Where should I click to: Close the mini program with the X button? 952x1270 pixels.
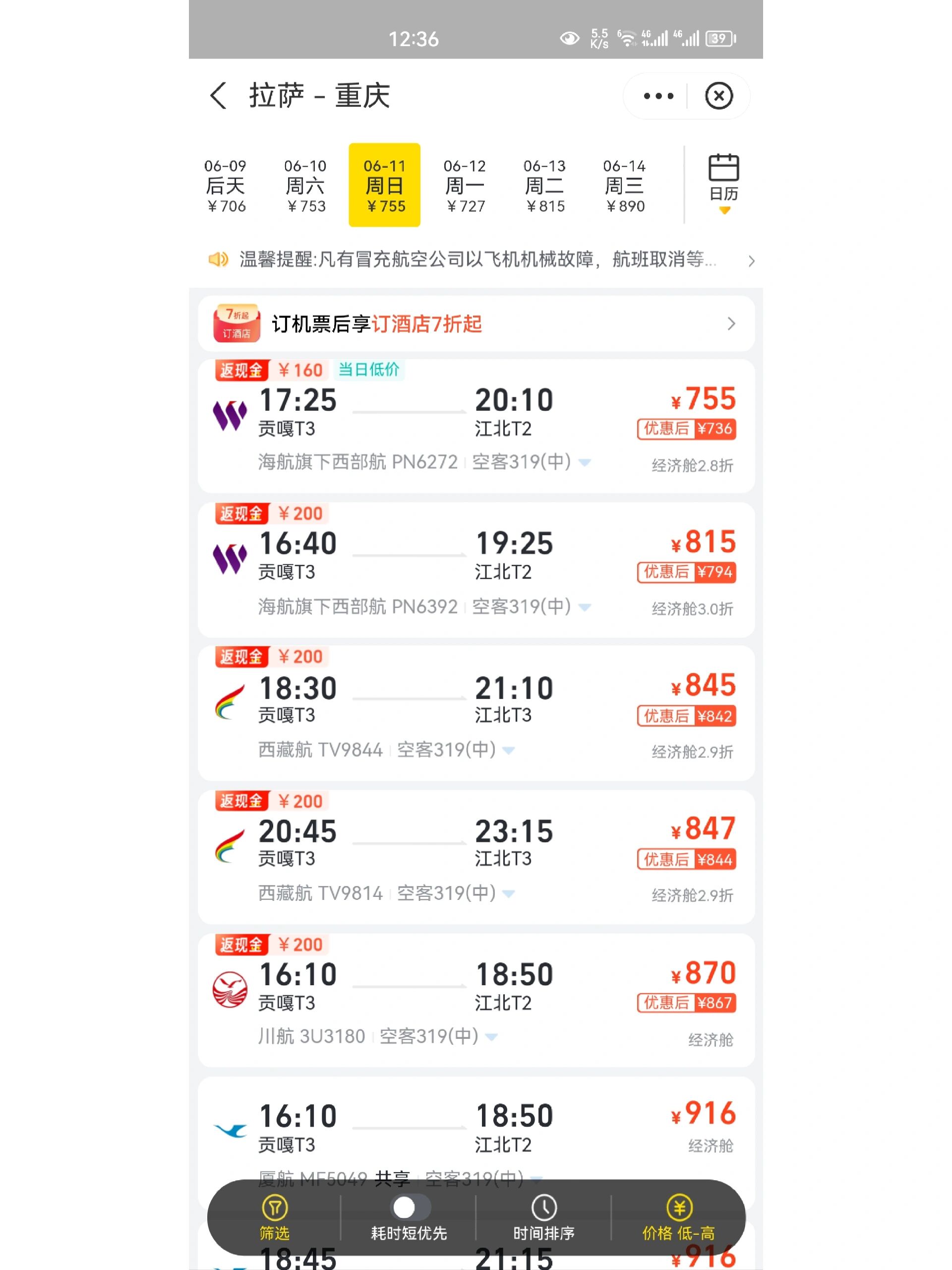pos(718,96)
